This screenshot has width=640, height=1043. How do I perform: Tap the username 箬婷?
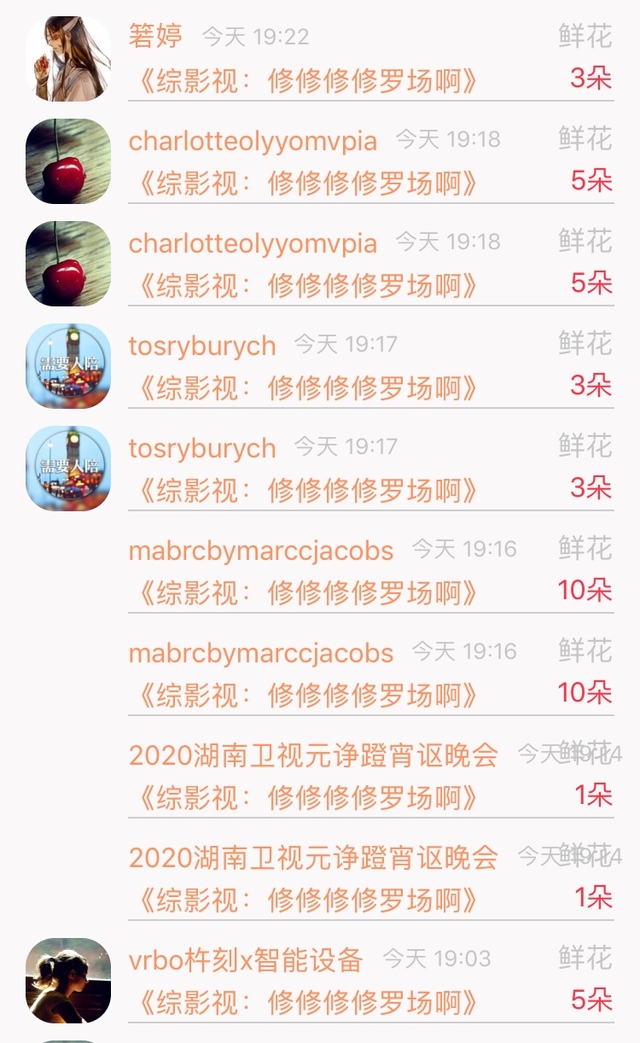click(155, 35)
